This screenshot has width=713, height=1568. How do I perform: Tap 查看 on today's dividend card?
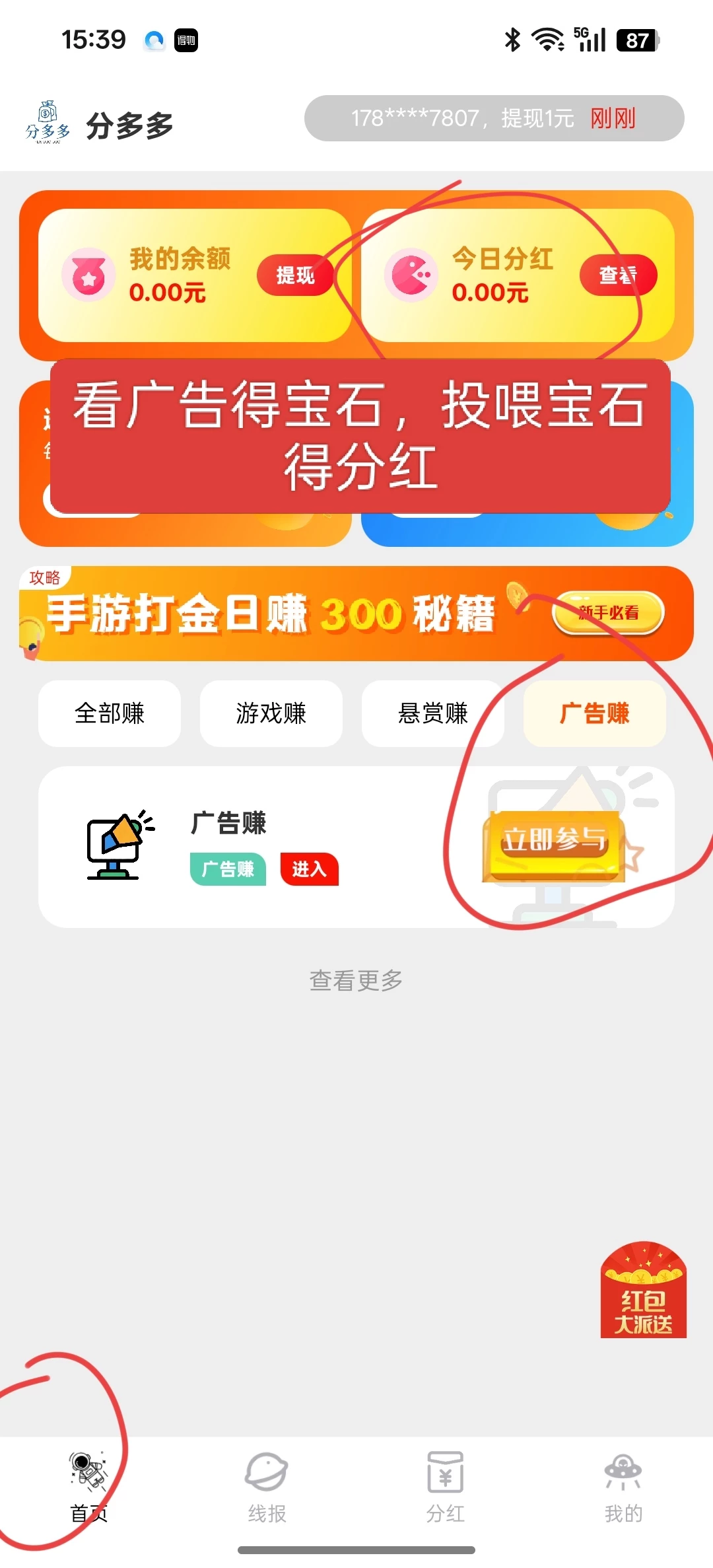click(618, 275)
